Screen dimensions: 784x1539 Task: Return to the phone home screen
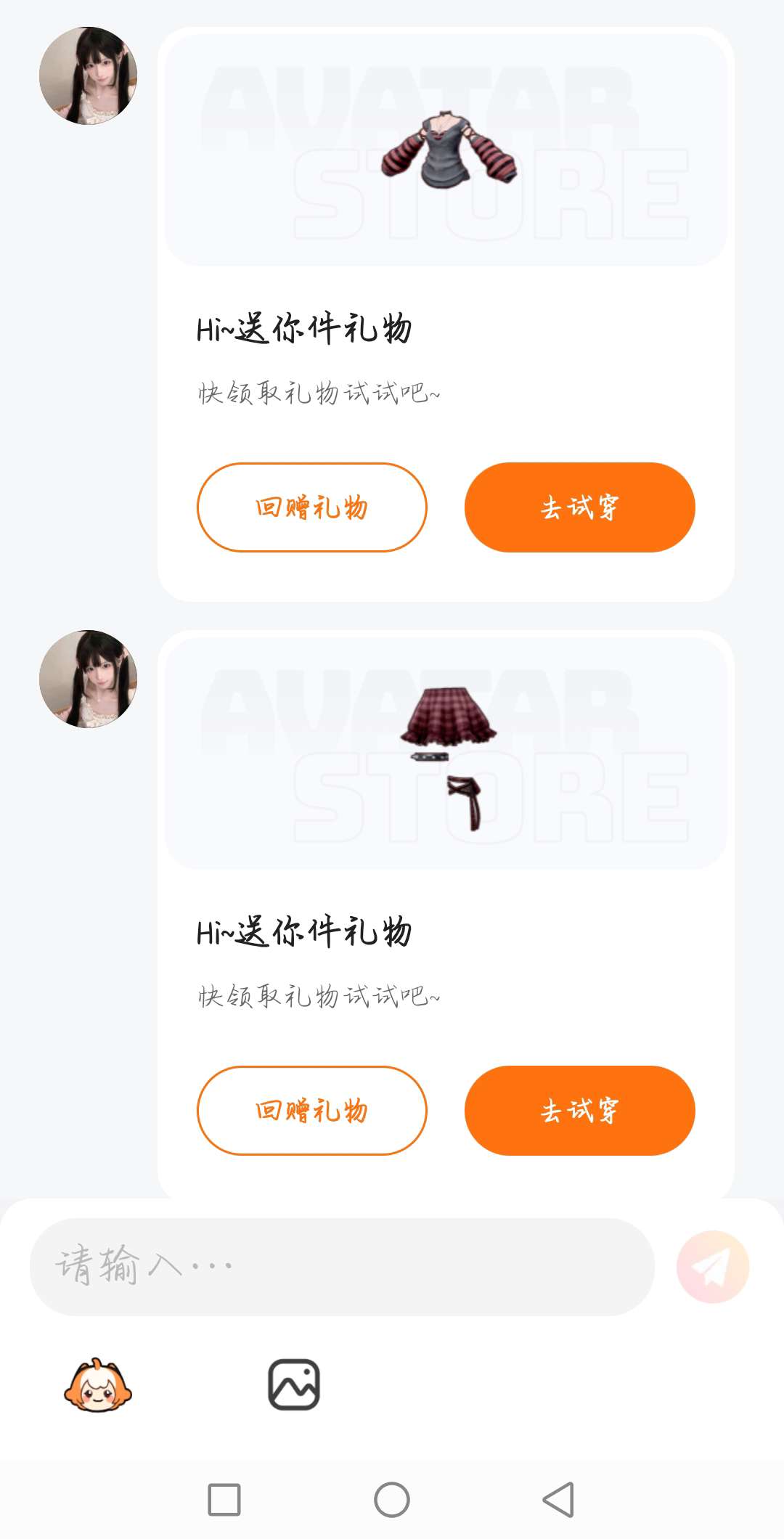(x=392, y=1500)
